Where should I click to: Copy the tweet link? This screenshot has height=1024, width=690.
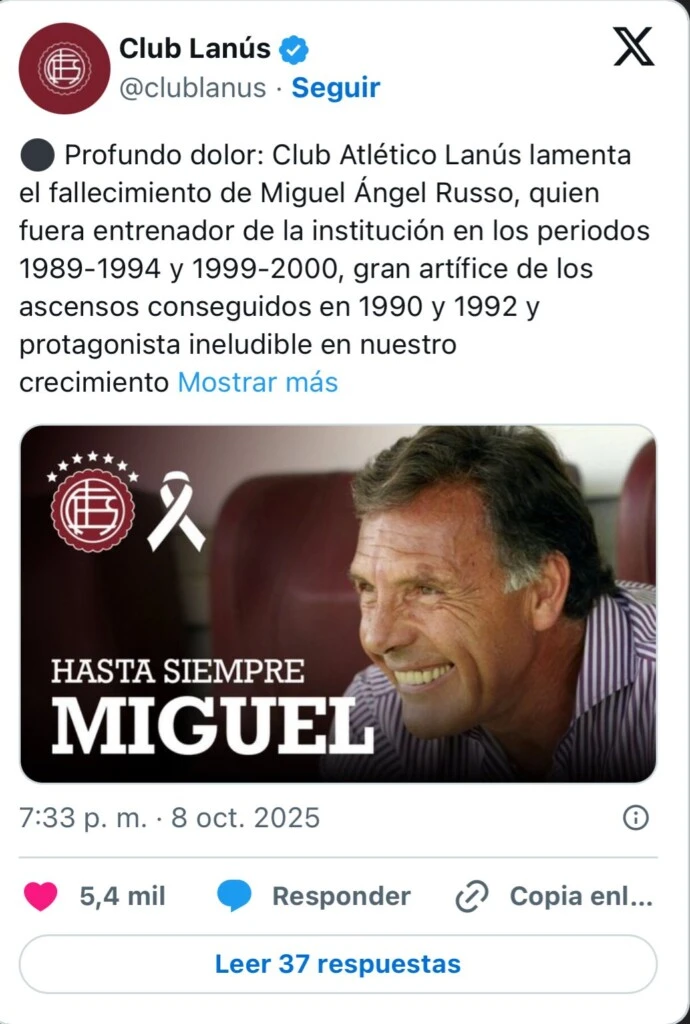pyautogui.click(x=554, y=897)
